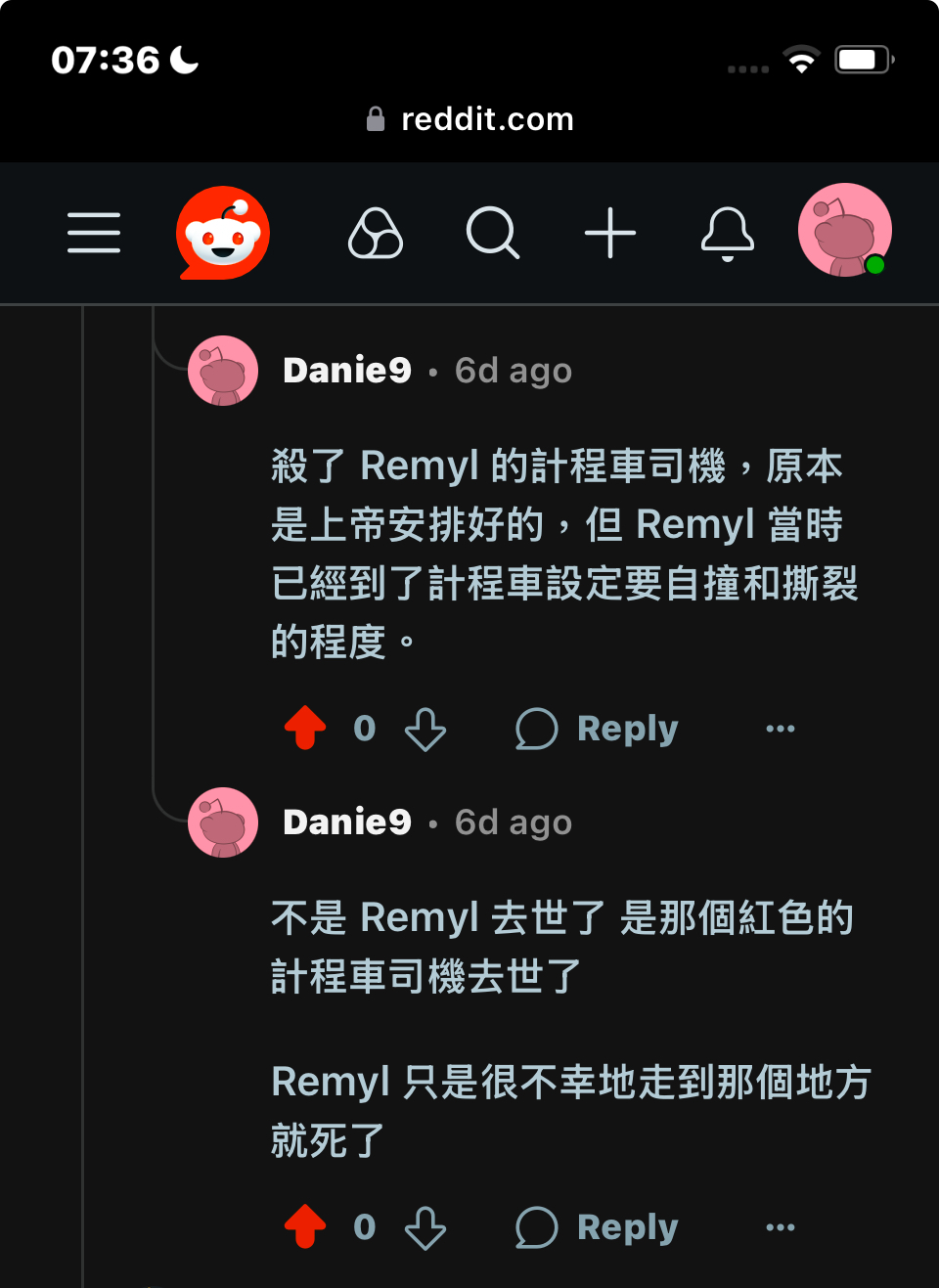Open the hamburger menu
This screenshot has width=939, height=1288.
(x=94, y=233)
